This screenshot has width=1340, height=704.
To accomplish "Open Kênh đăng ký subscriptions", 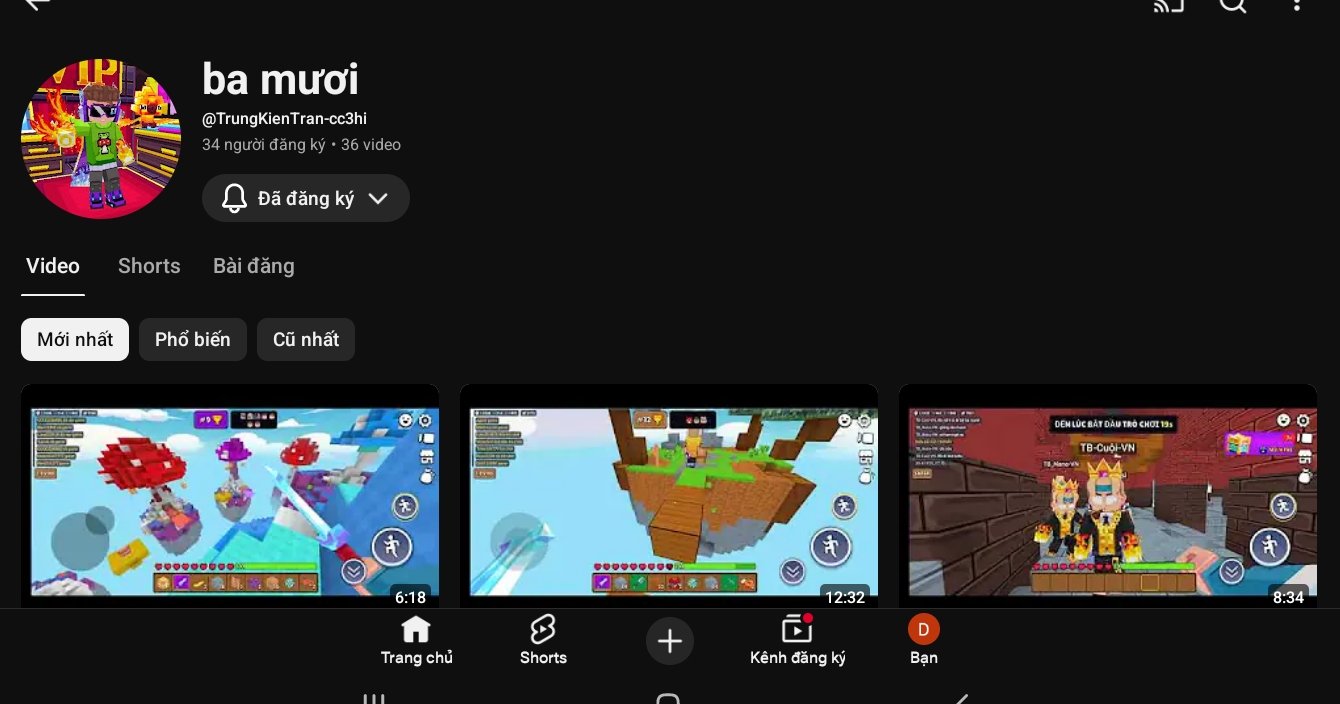I will 797,641.
